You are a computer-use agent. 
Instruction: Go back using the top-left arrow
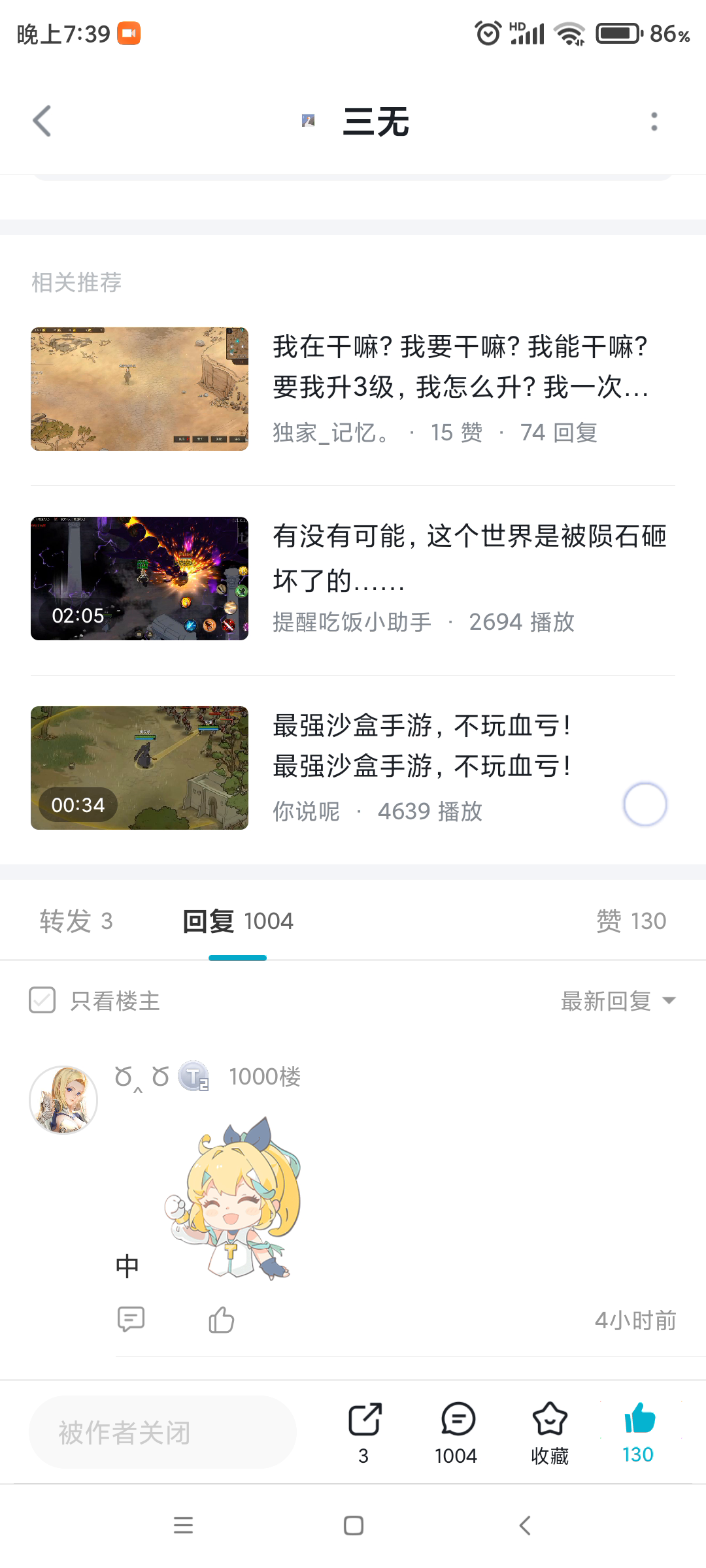42,121
